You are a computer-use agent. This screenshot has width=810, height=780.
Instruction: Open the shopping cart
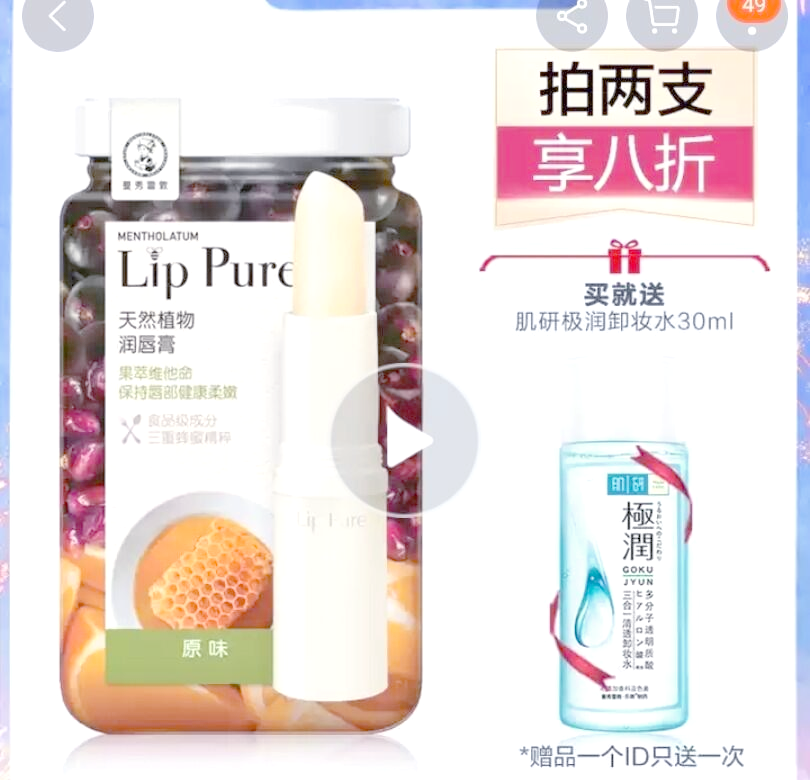[x=661, y=17]
